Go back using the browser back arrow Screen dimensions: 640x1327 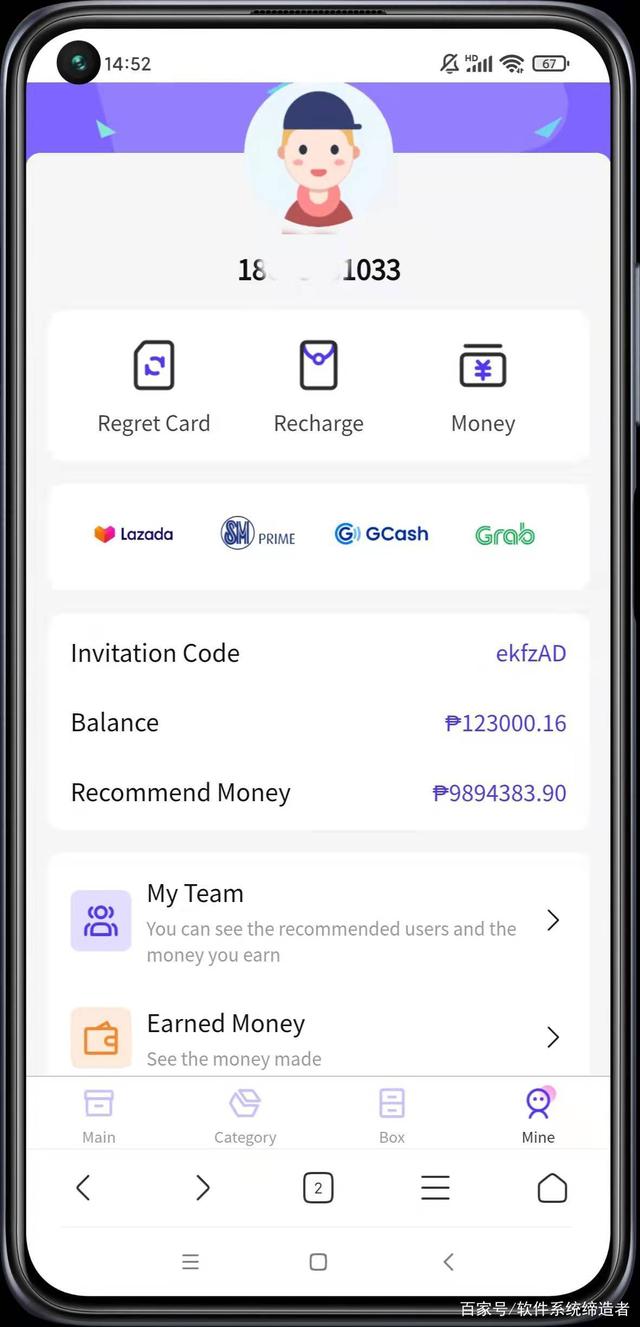(83, 1188)
